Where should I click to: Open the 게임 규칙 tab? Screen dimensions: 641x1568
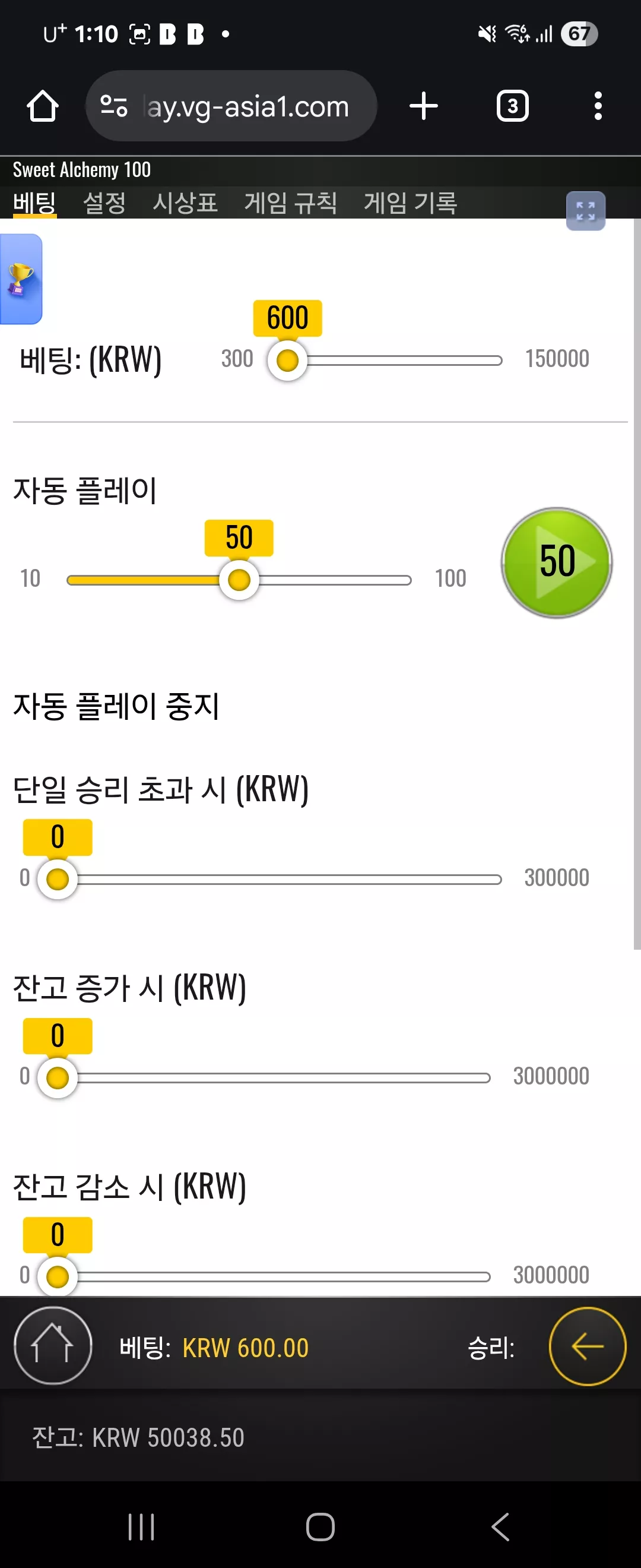[291, 203]
